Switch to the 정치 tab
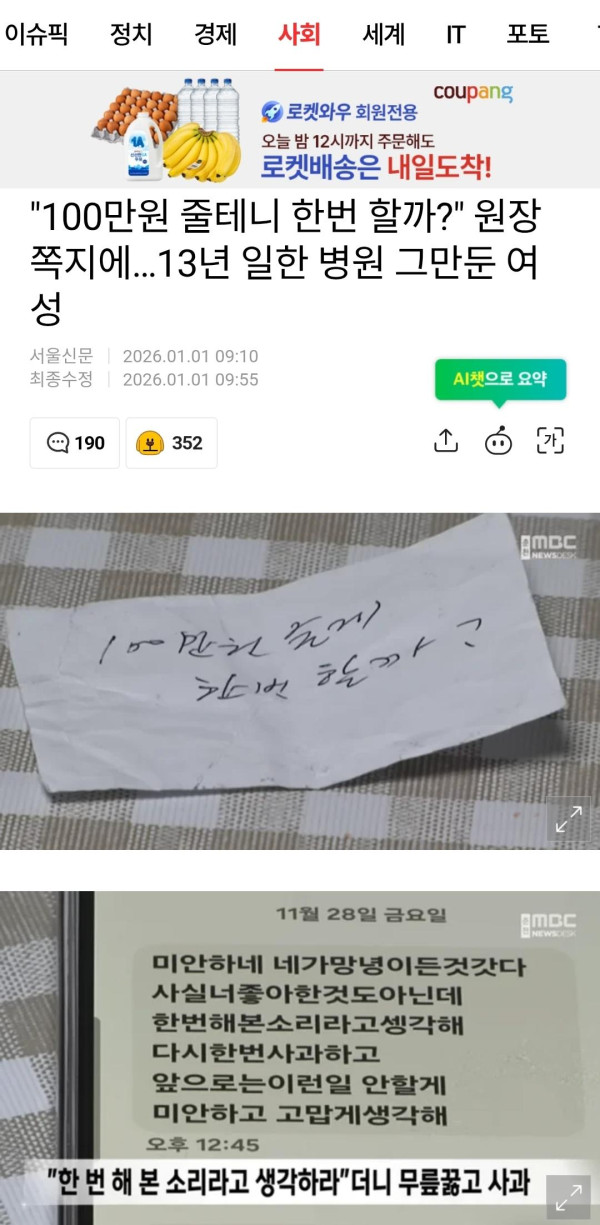Screen dimensions: 600x1225 click(131, 34)
